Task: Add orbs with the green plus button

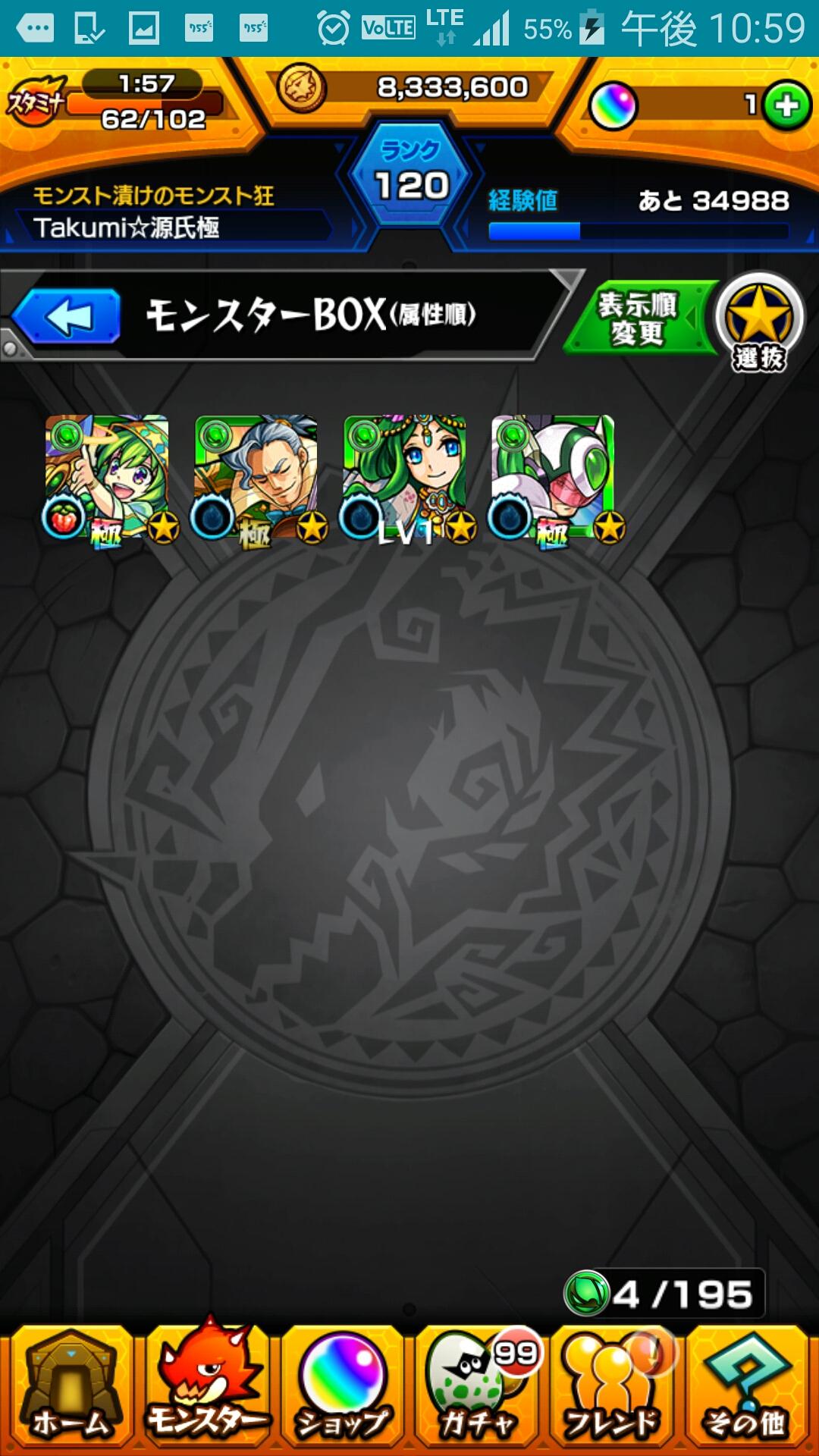Action: [786, 106]
